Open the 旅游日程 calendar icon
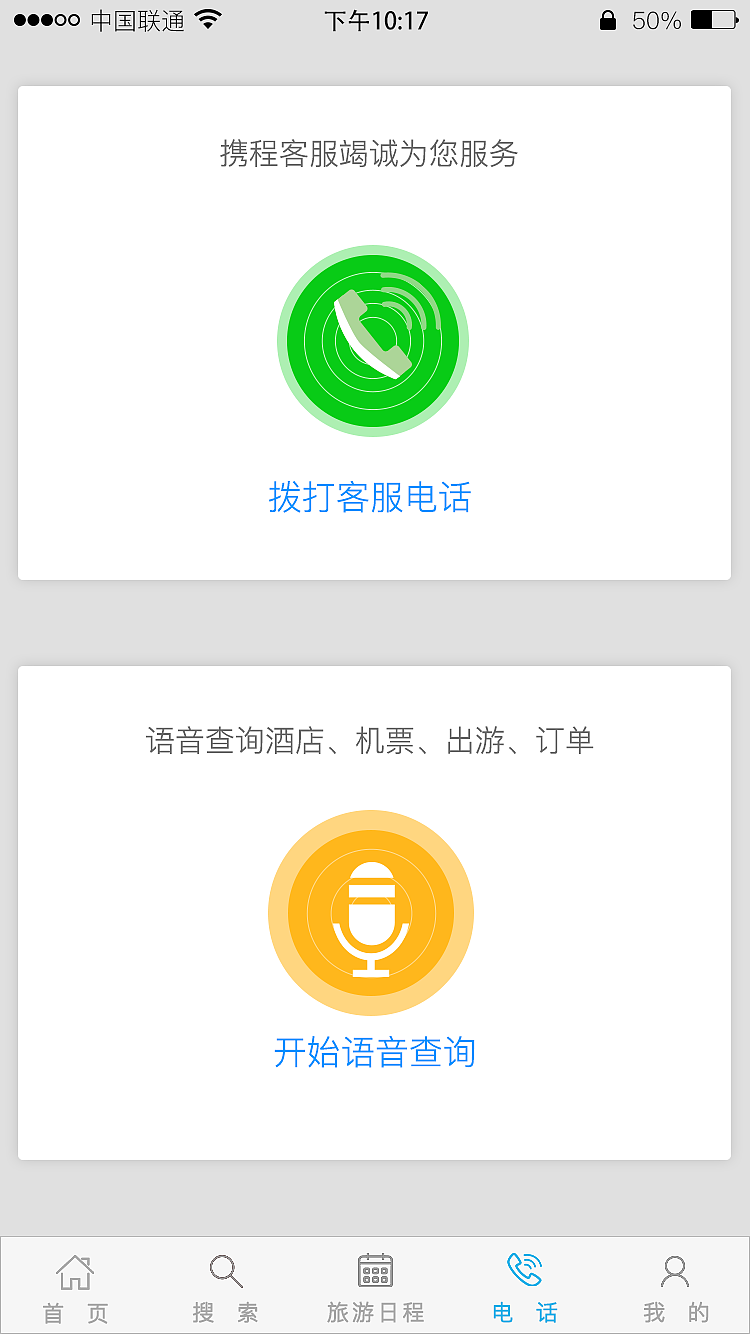This screenshot has height=1334, width=750. tap(374, 1270)
